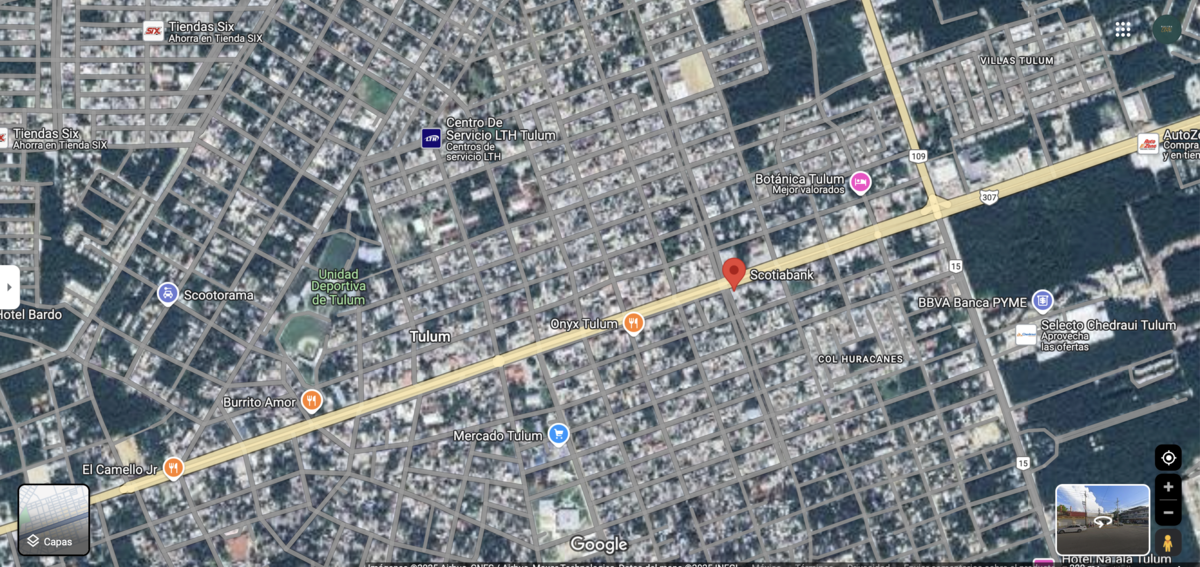Open the account profile avatar
The image size is (1200, 567).
tap(1167, 29)
